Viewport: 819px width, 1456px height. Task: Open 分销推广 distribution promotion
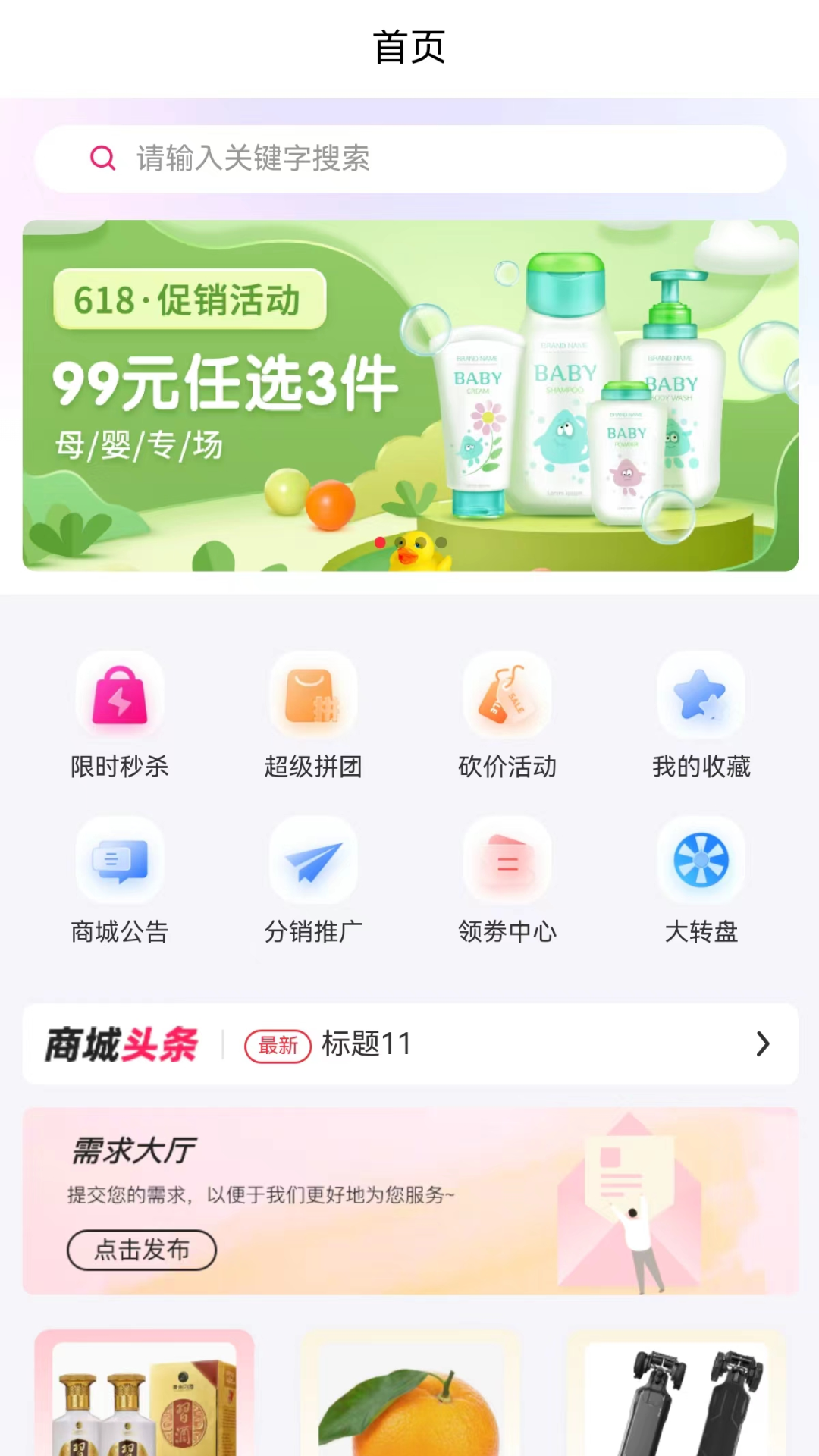click(313, 881)
